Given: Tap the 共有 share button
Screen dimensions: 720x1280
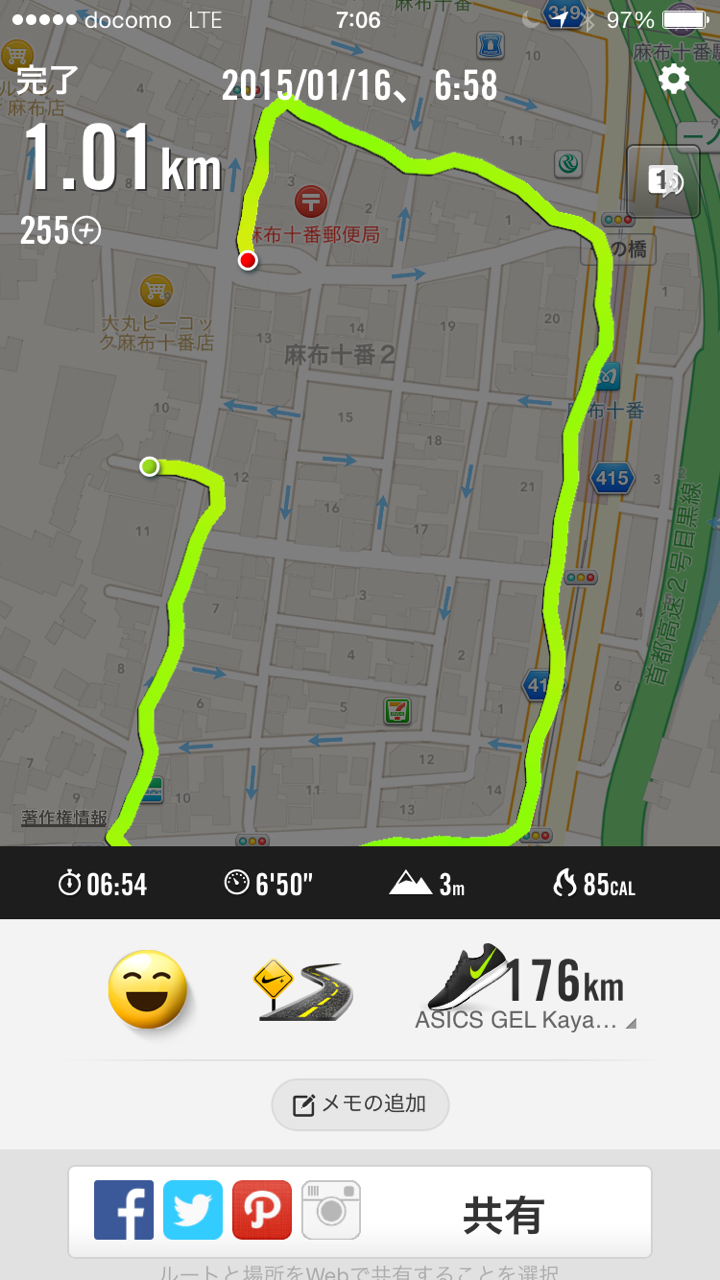Looking at the screenshot, I should pos(503,1214).
